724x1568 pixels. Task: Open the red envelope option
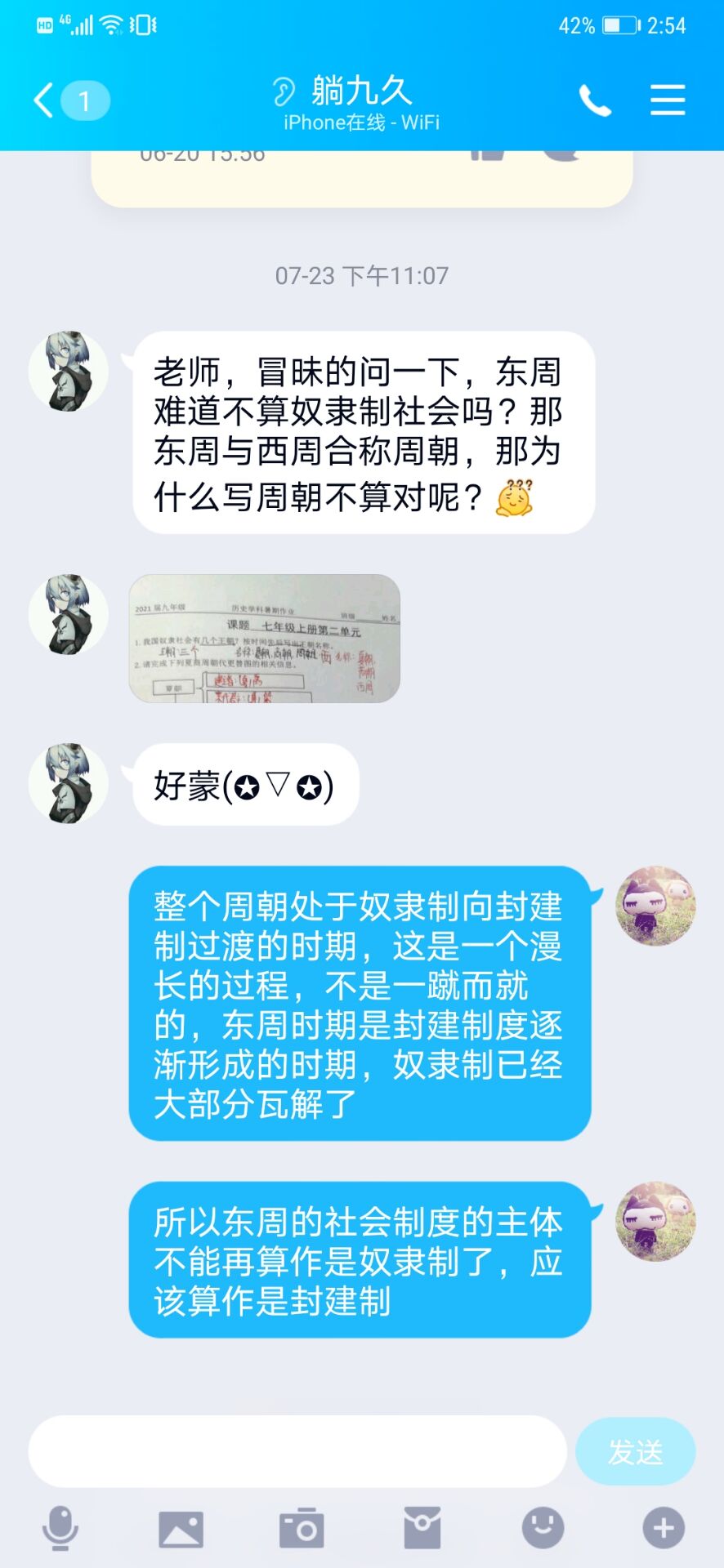click(x=422, y=1527)
